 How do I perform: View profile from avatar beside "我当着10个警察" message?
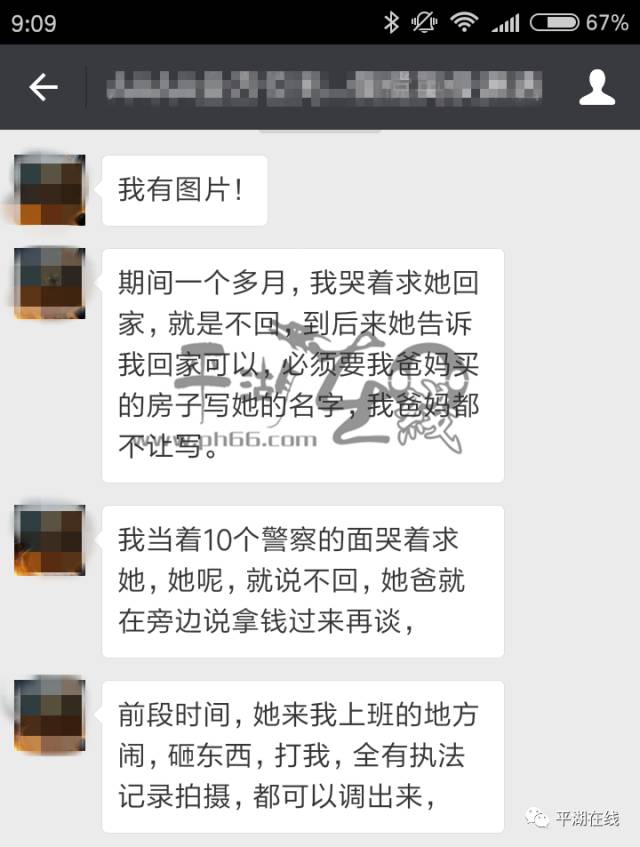pyautogui.click(x=50, y=540)
